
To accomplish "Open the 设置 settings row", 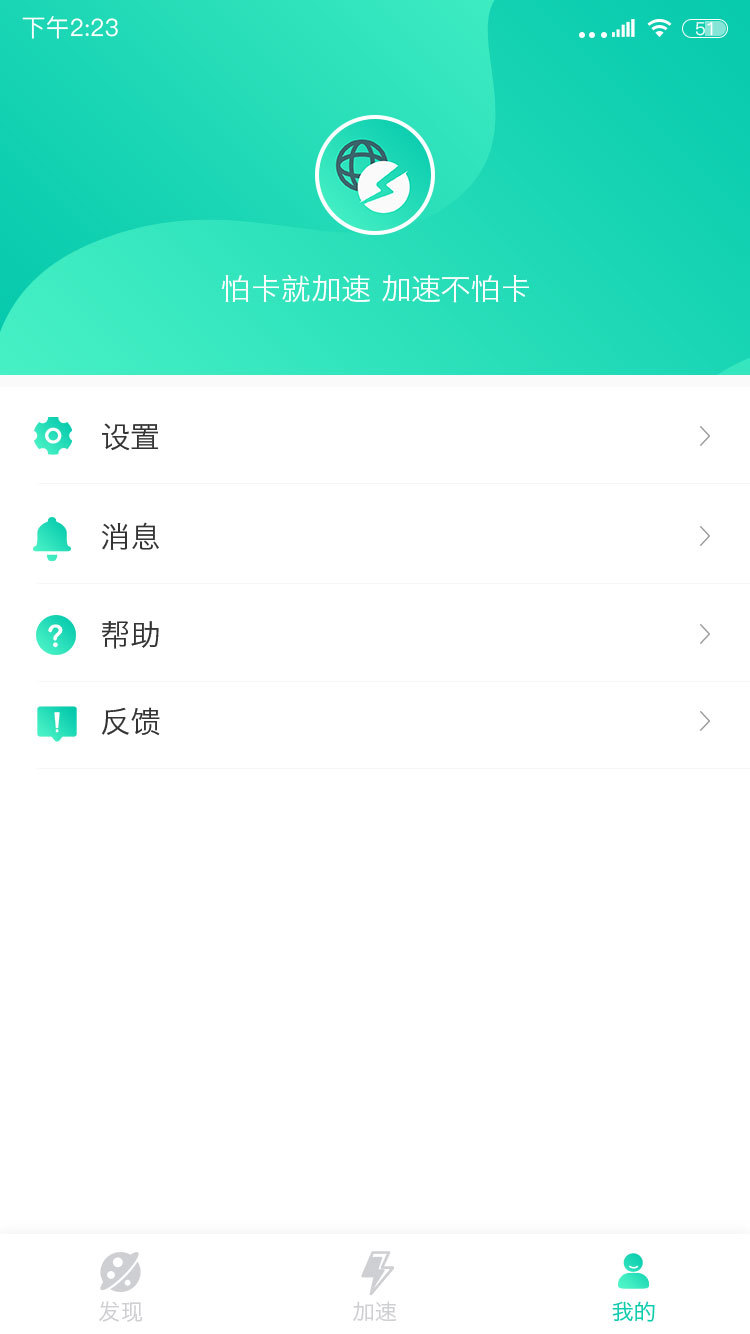I will (x=375, y=436).
